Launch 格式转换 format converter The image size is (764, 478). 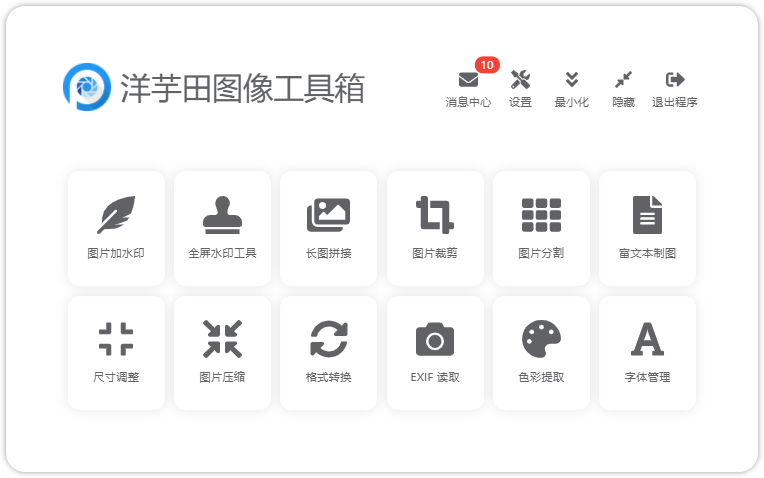click(x=328, y=352)
